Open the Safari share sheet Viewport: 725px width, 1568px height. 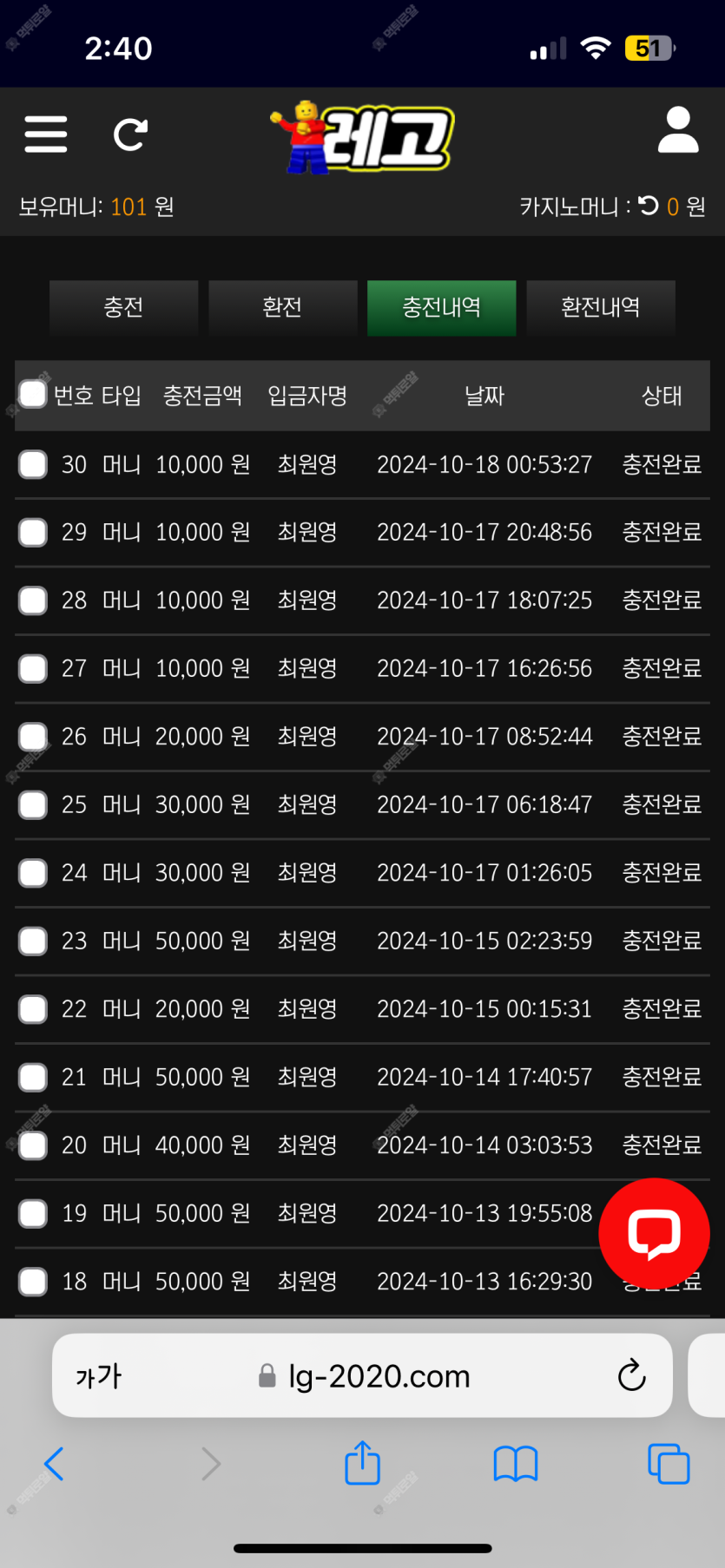tap(362, 1462)
